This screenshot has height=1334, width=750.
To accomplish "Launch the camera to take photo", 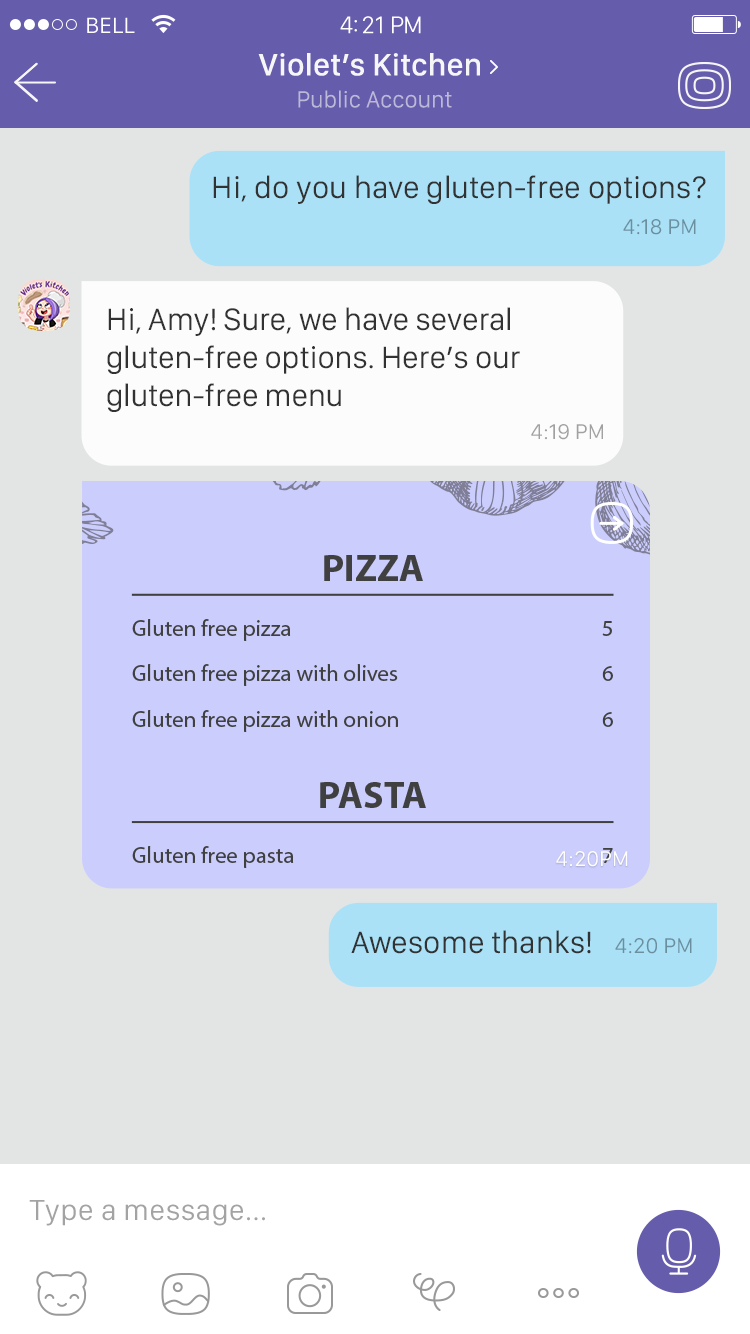I will (x=310, y=1293).
